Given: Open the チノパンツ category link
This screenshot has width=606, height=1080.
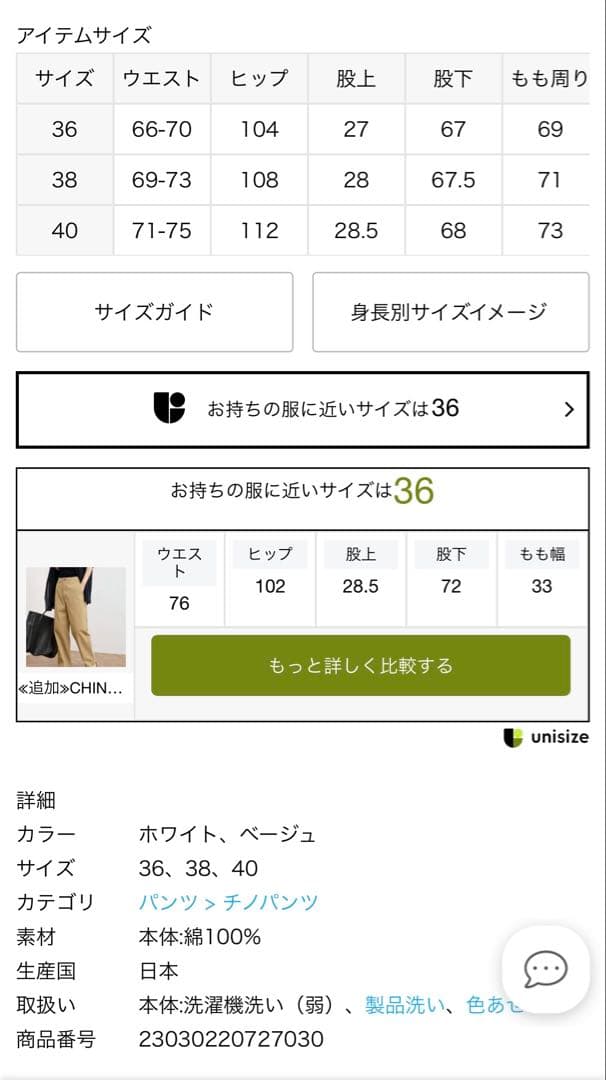Looking at the screenshot, I should (x=270, y=902).
